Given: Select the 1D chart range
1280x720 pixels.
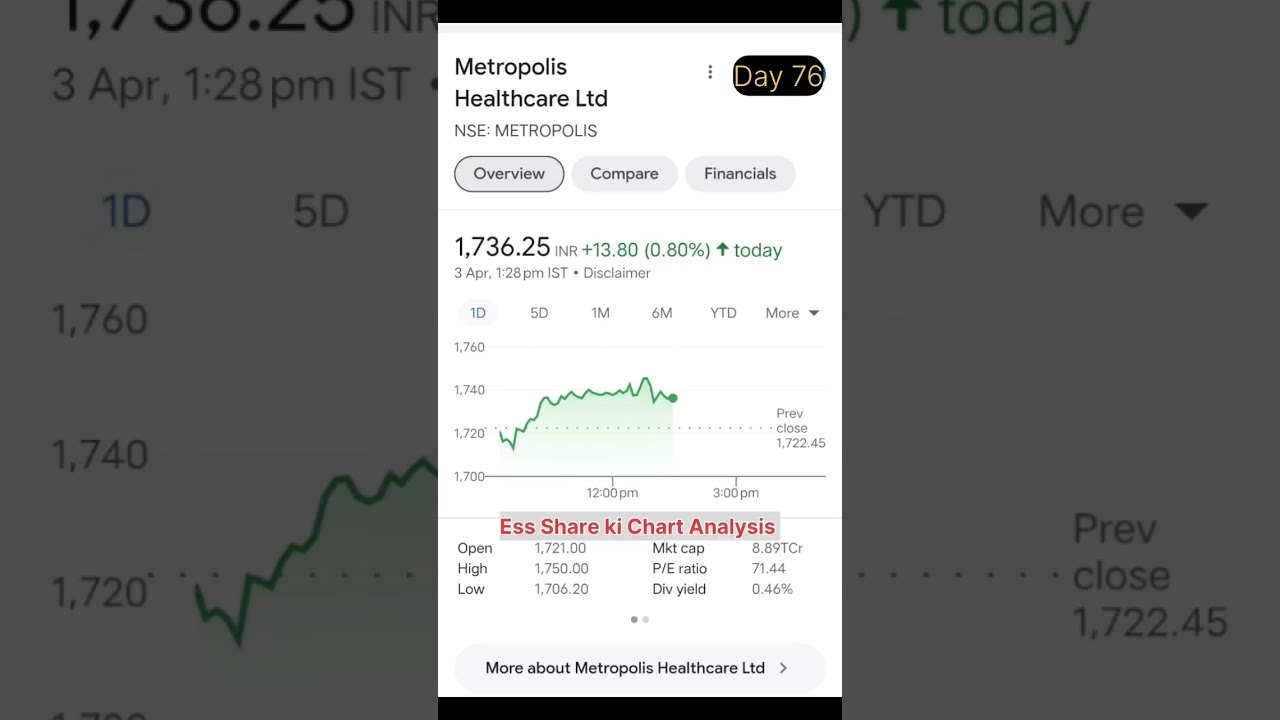Looking at the screenshot, I should pos(478,313).
